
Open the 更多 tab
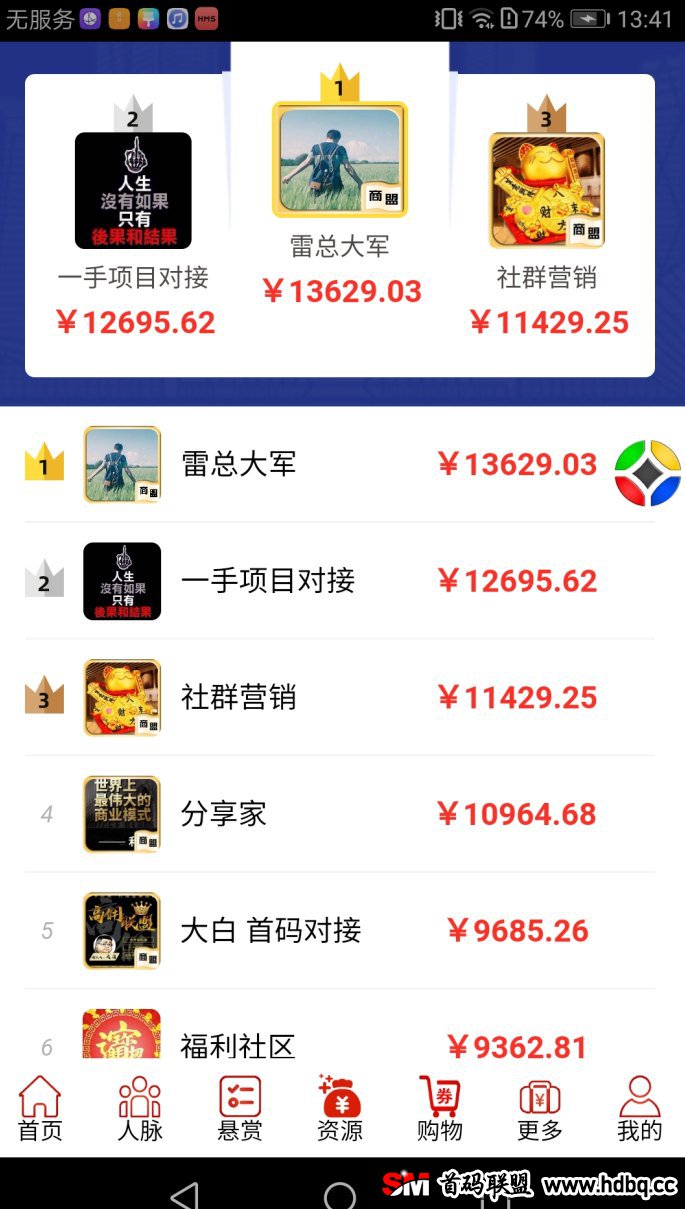point(540,1108)
